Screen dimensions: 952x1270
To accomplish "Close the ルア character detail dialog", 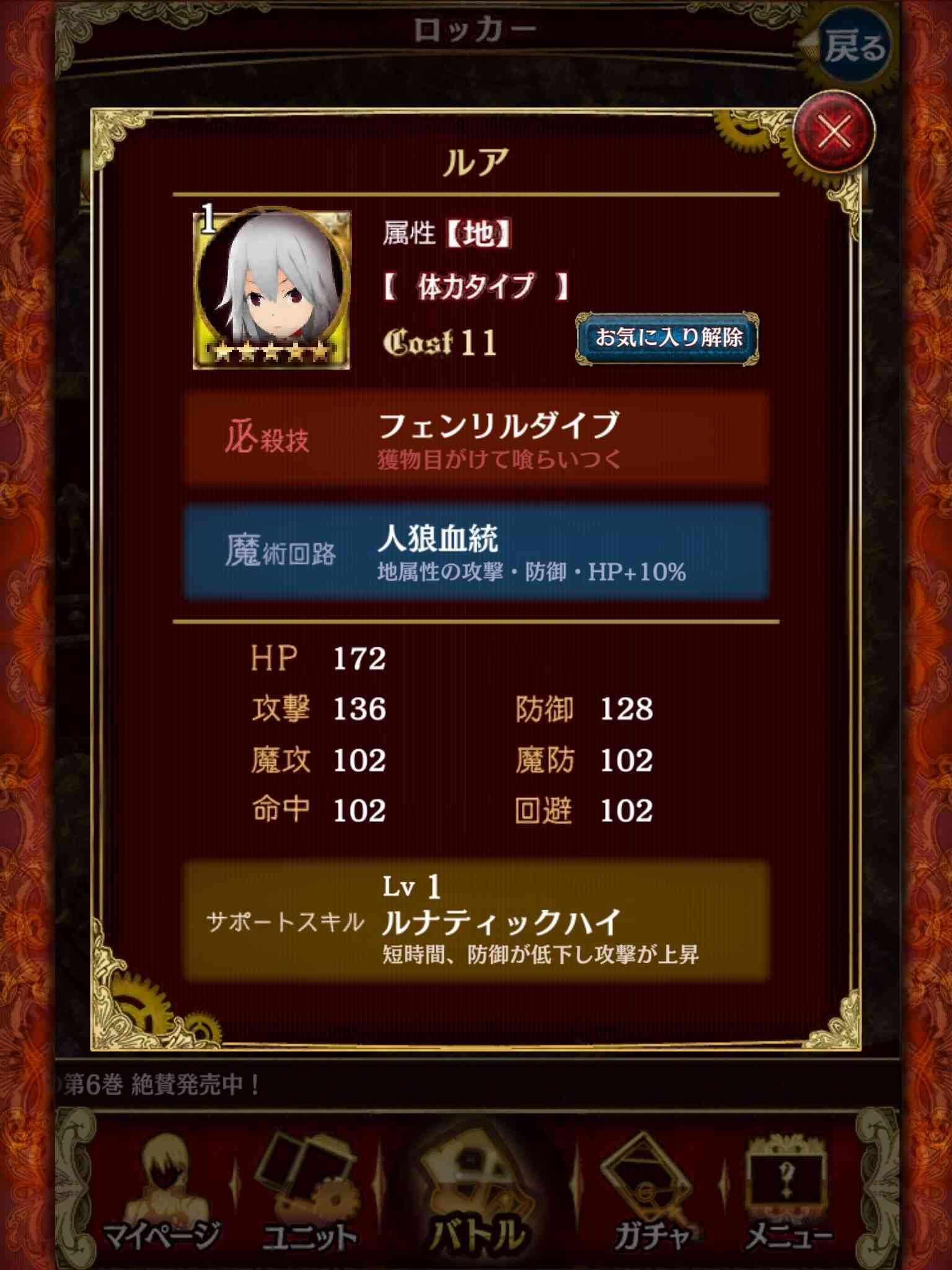I will tap(834, 132).
